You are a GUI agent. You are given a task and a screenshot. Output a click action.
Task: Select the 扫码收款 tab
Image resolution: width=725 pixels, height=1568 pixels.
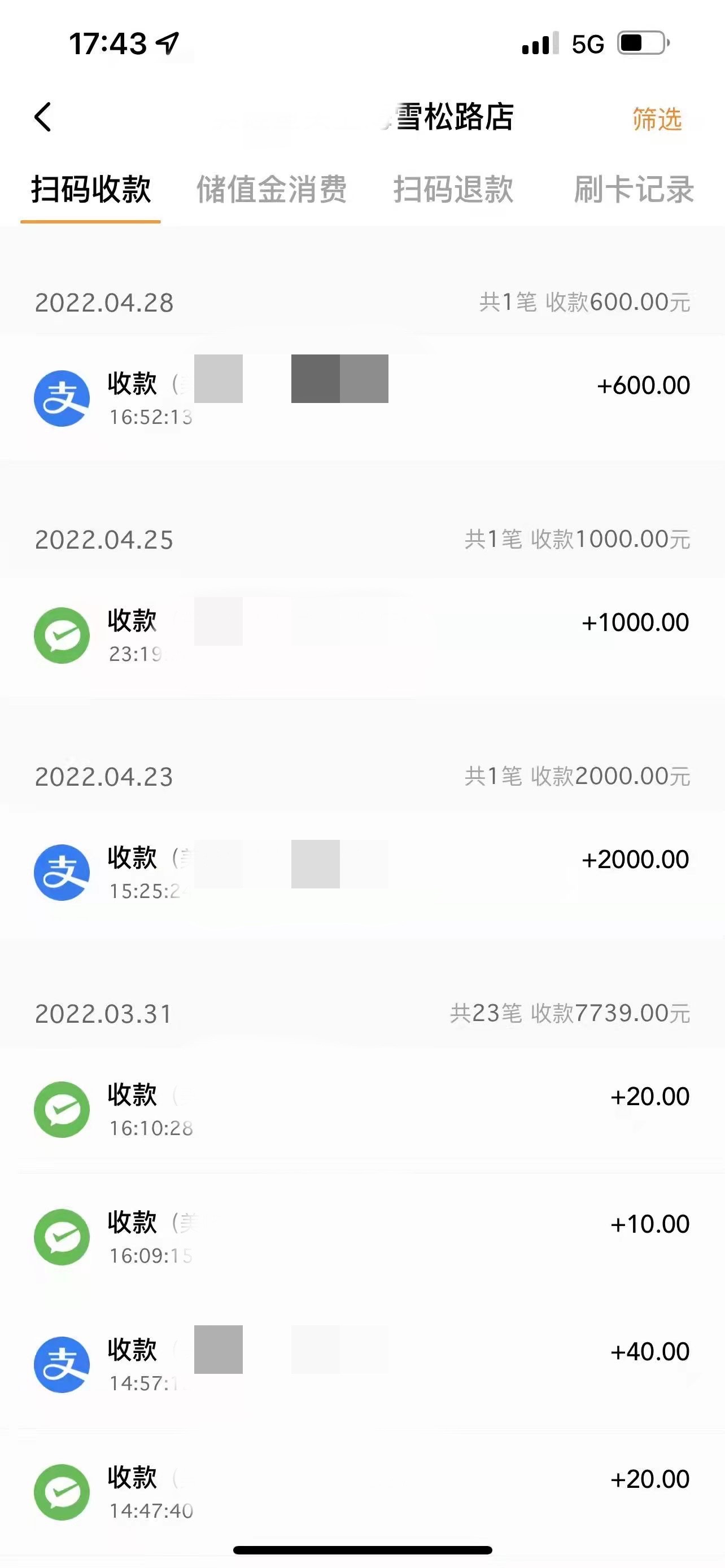point(91,189)
